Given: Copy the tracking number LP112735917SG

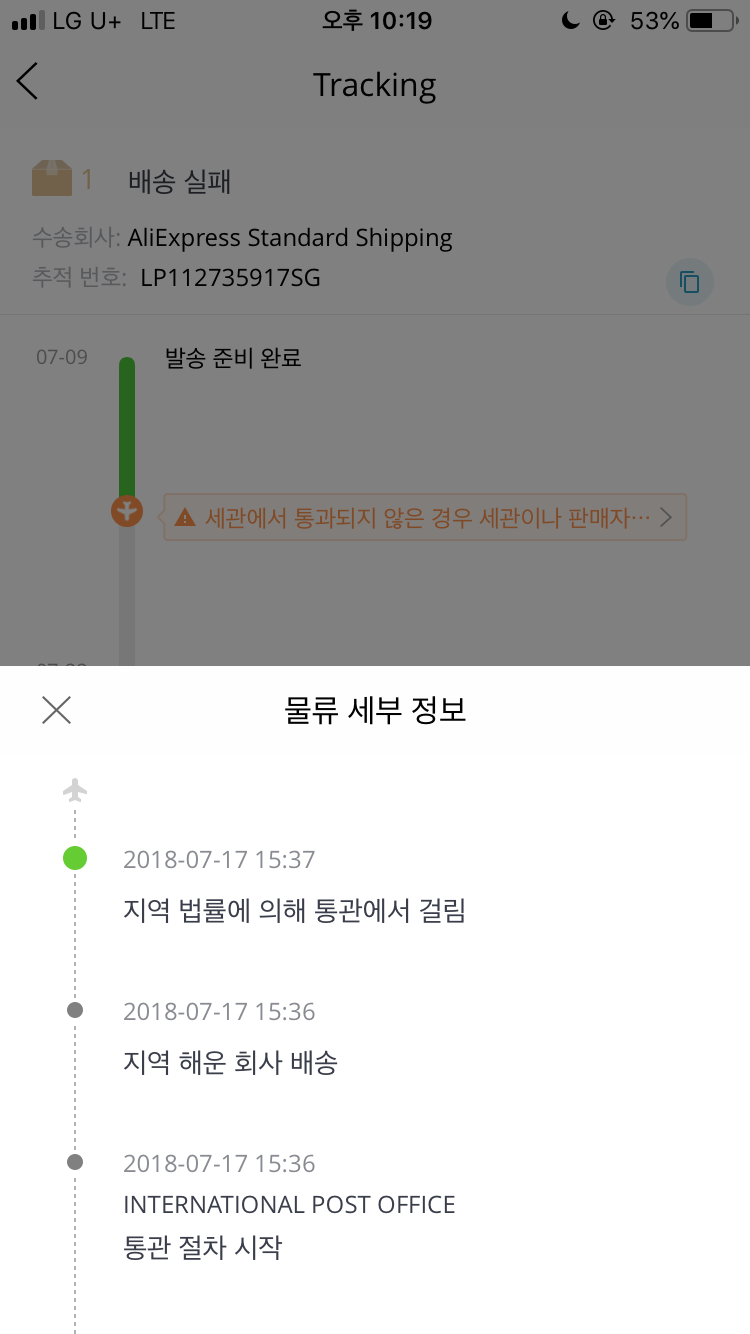Looking at the screenshot, I should pos(689,282).
